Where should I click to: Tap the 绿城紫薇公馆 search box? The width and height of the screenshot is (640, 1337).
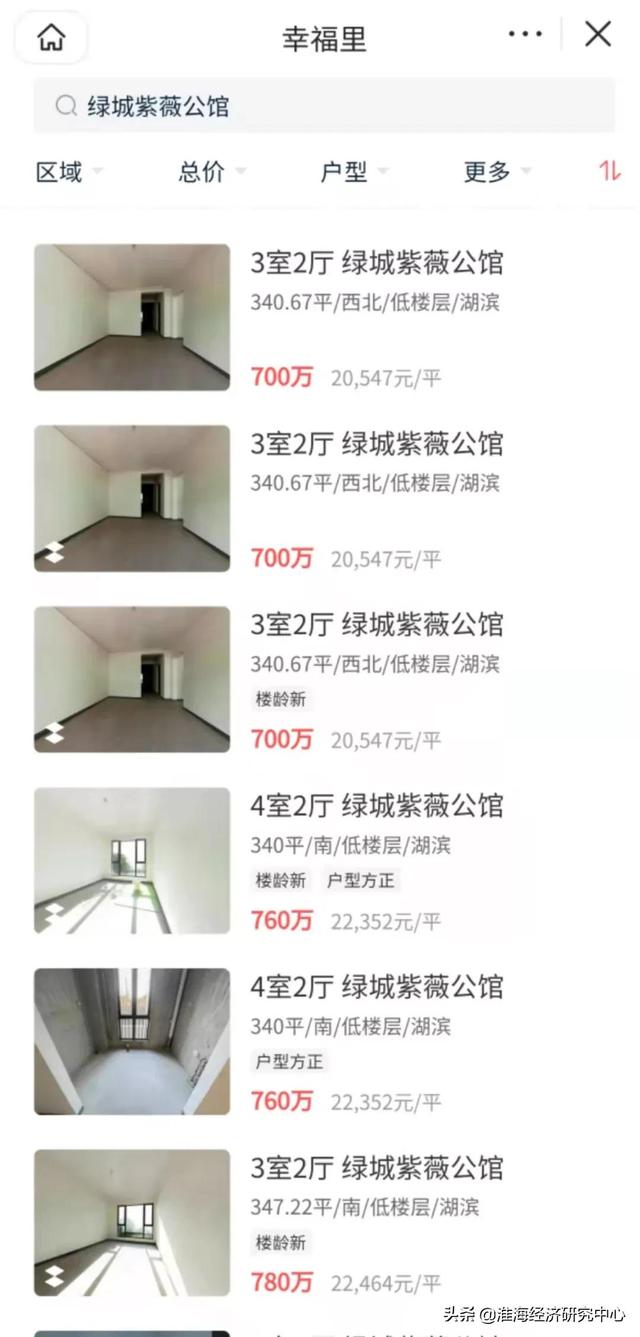[324, 106]
